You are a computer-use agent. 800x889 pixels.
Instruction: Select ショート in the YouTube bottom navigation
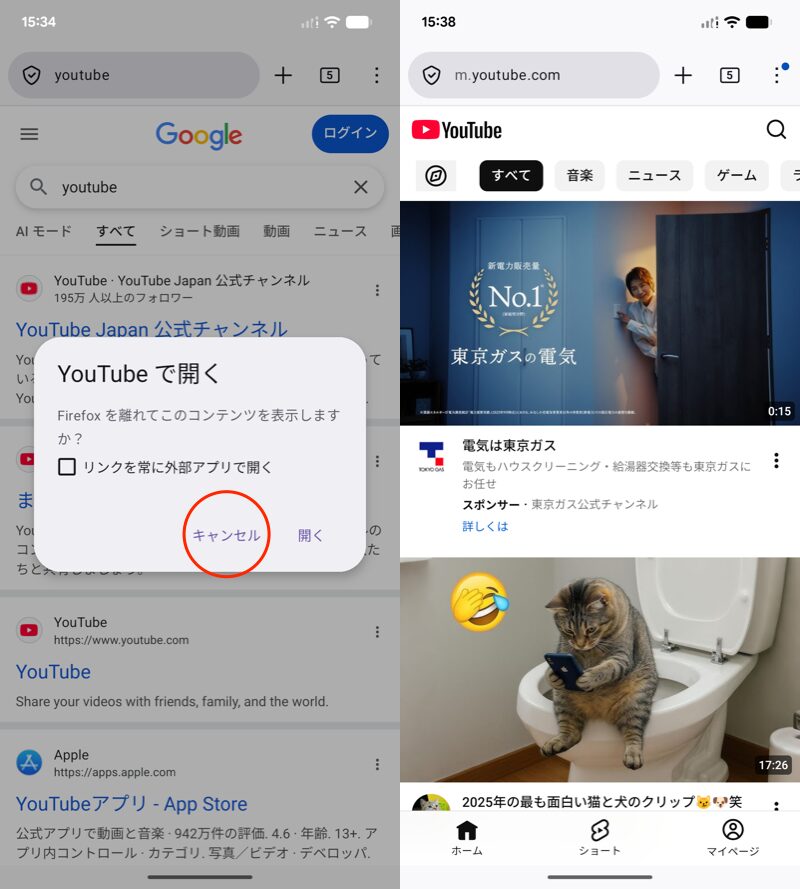(x=600, y=840)
